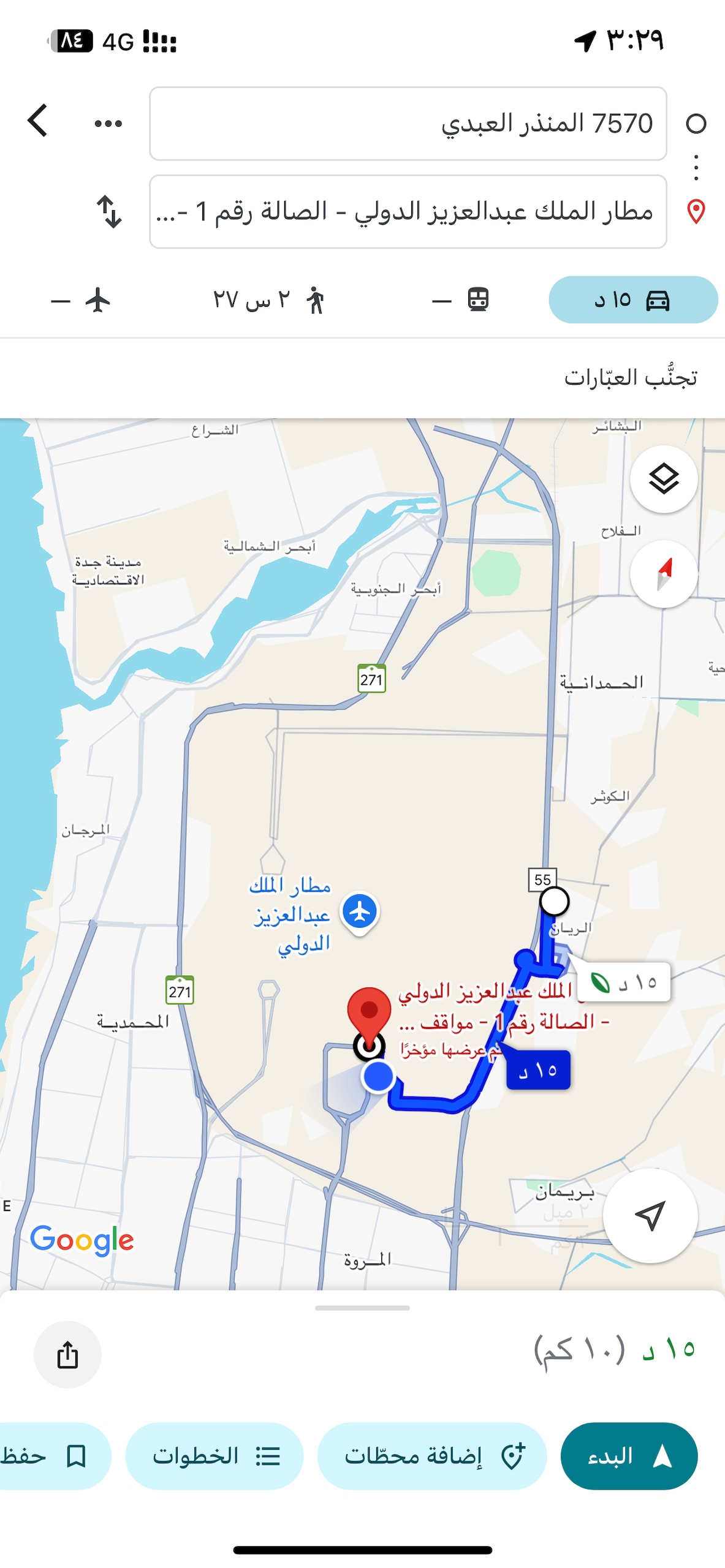Screen dimensions: 725x1568
Task: Edit destination مطار الملك عبدالعزيز الدولي field
Action: [x=408, y=212]
